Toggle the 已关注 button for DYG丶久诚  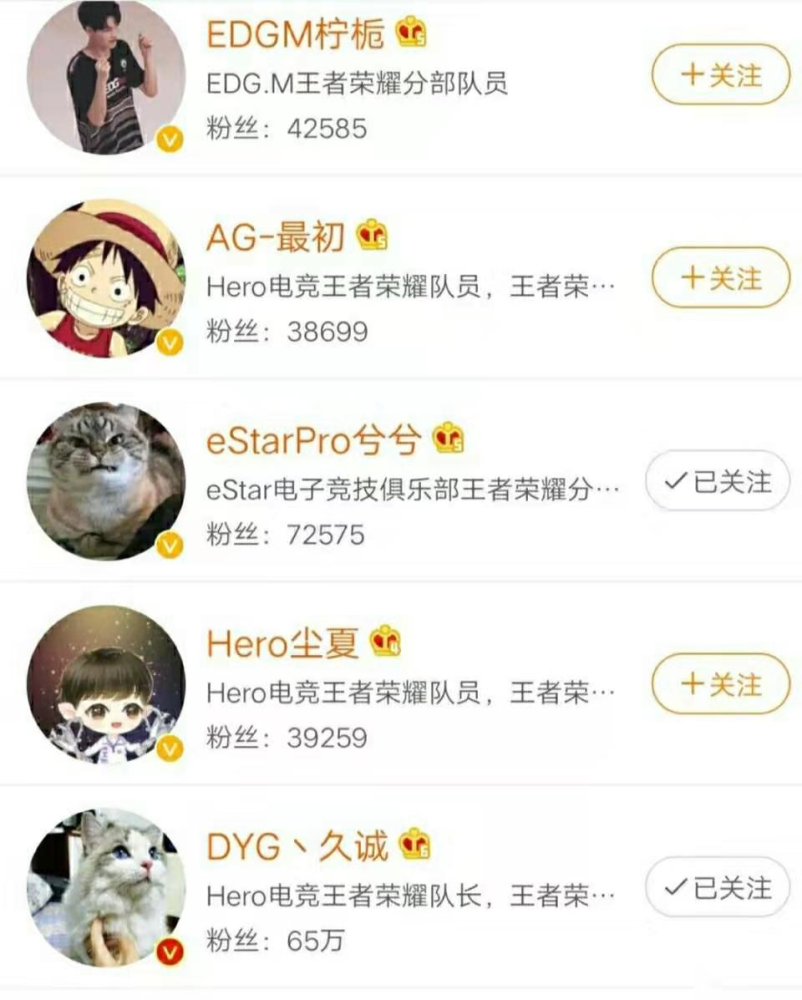pyautogui.click(x=718, y=888)
